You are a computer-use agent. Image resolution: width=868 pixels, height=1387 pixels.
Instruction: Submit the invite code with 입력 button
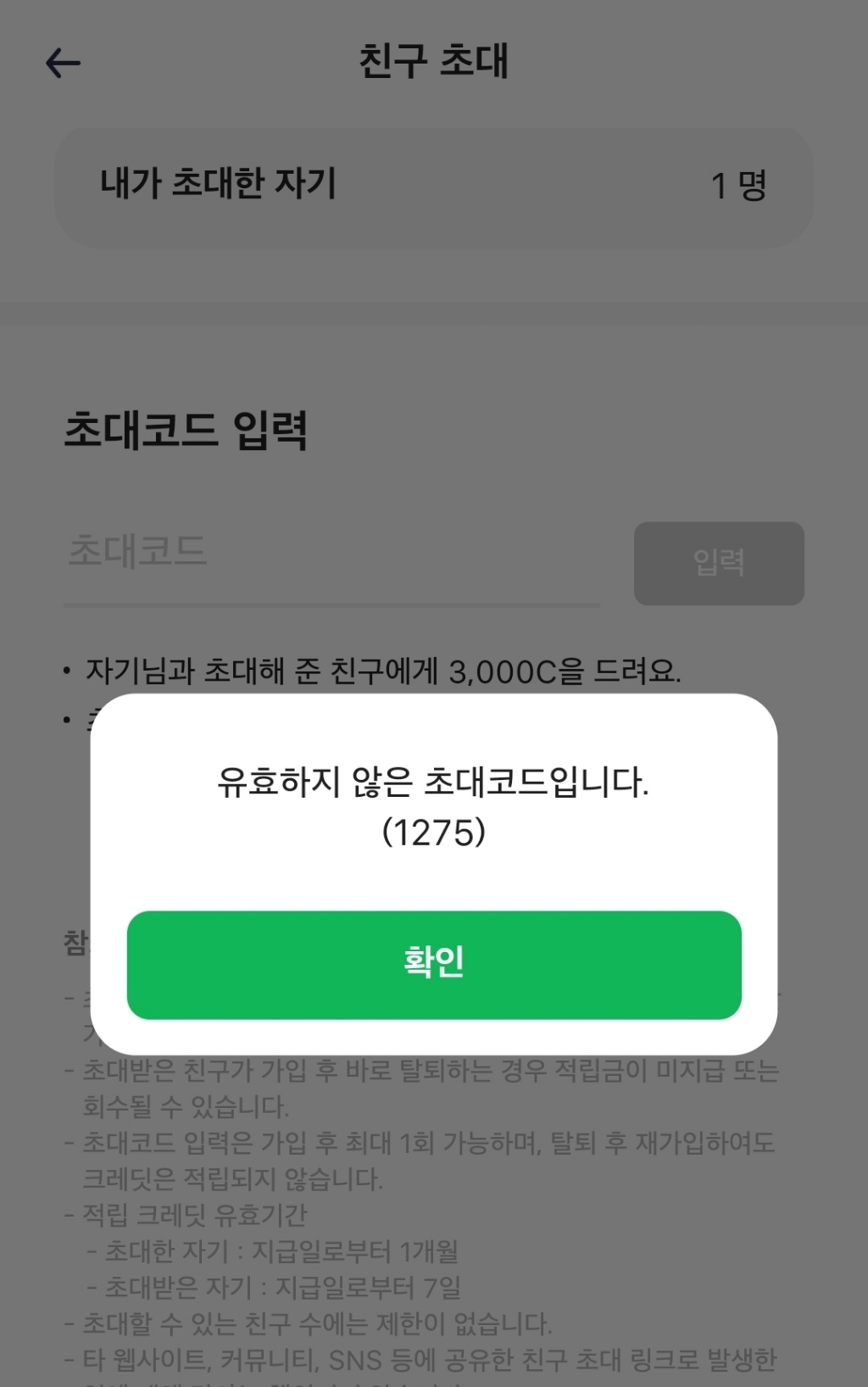pyautogui.click(x=718, y=563)
